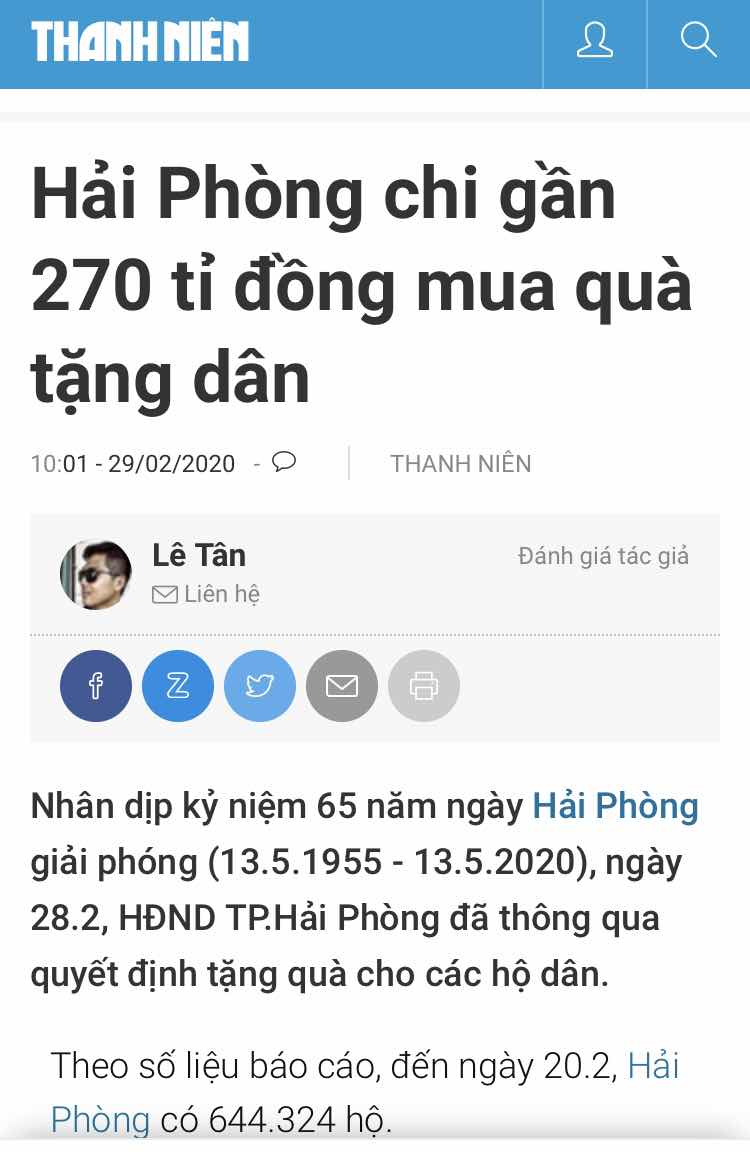Send the article by email
Viewport: 750px width, 1152px height.
pyautogui.click(x=342, y=686)
